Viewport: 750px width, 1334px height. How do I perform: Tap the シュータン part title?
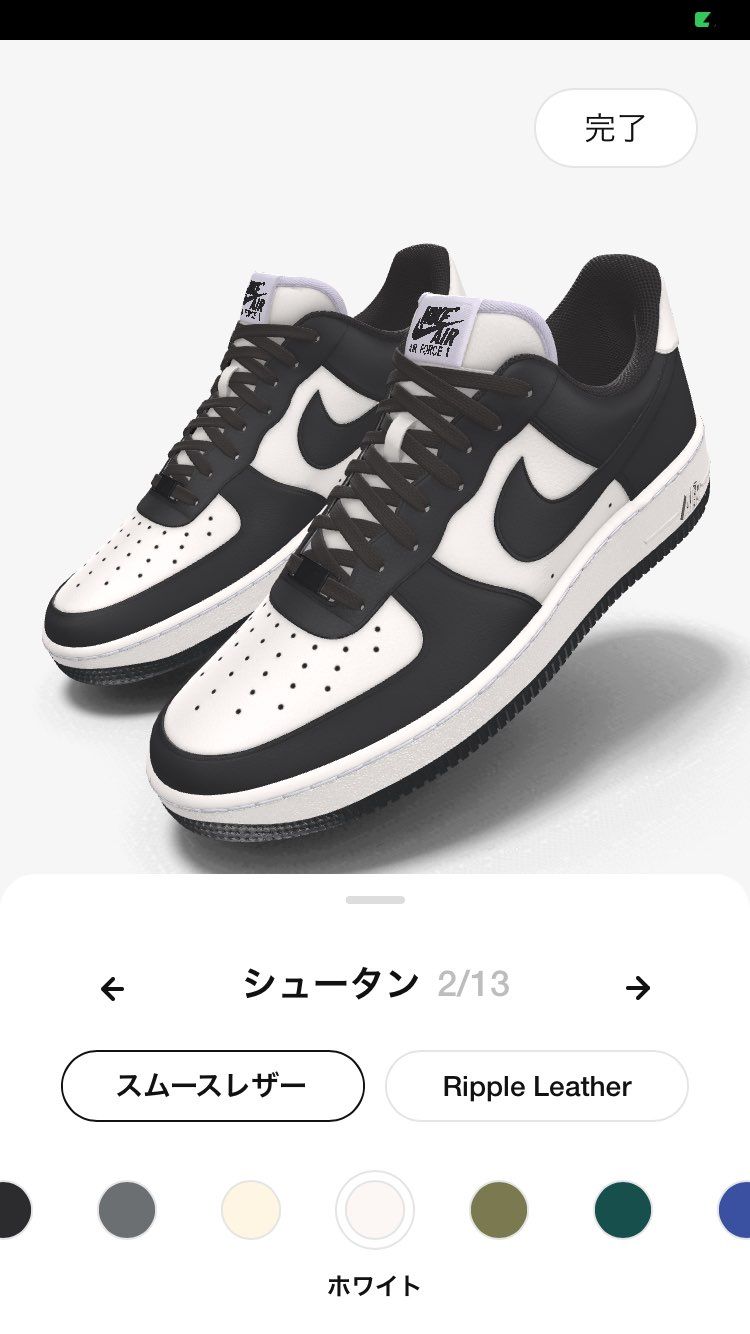[x=332, y=984]
